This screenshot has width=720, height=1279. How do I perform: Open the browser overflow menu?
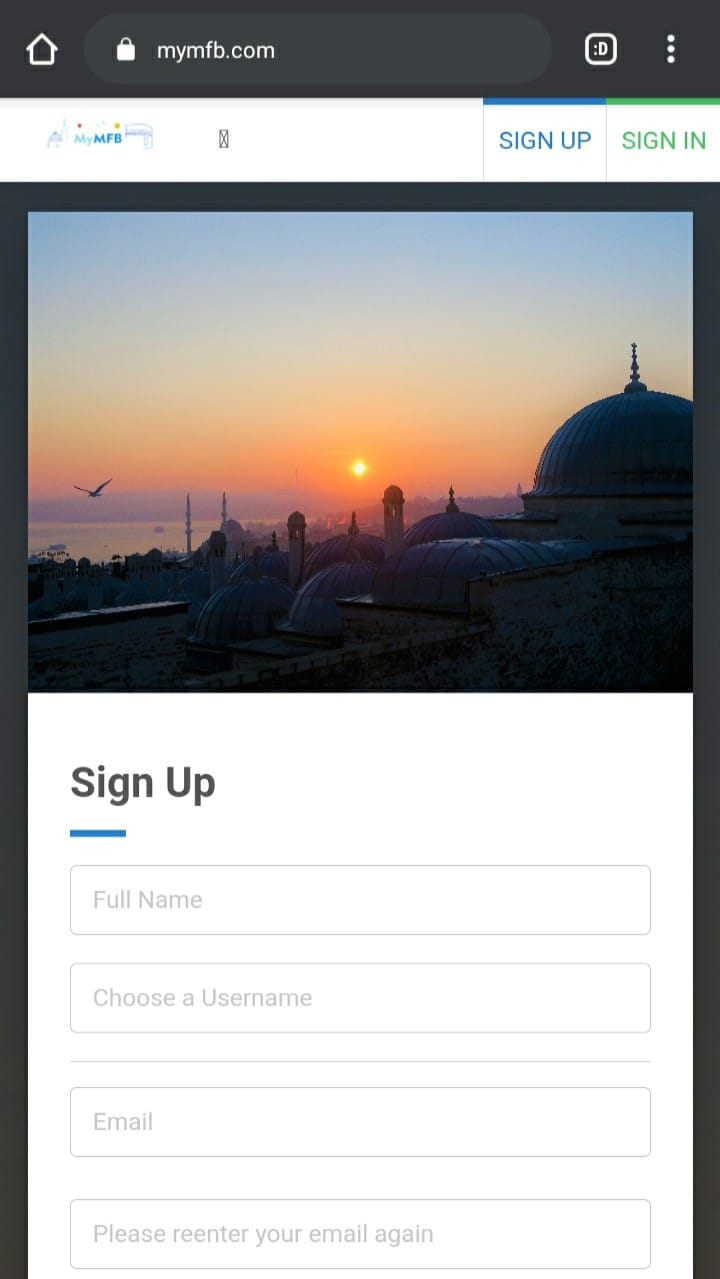coord(670,49)
